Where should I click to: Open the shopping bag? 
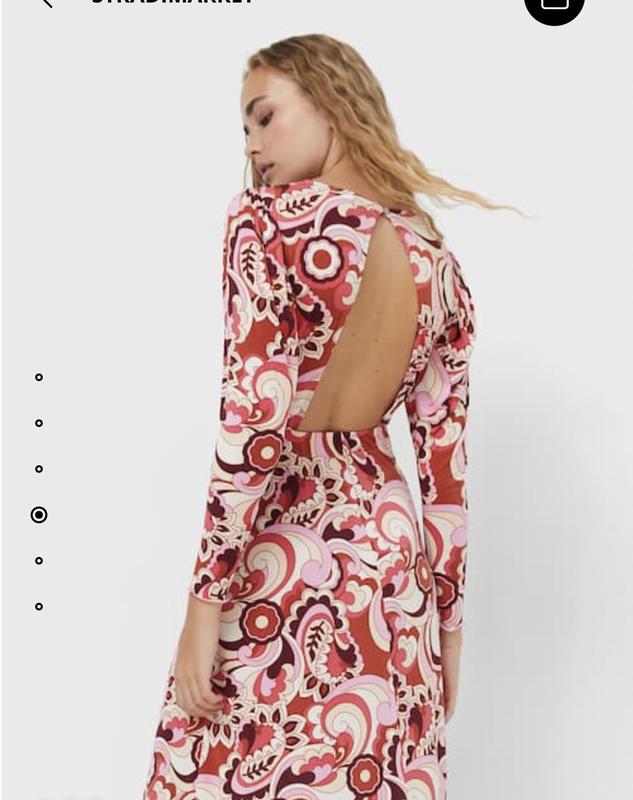(x=554, y=5)
